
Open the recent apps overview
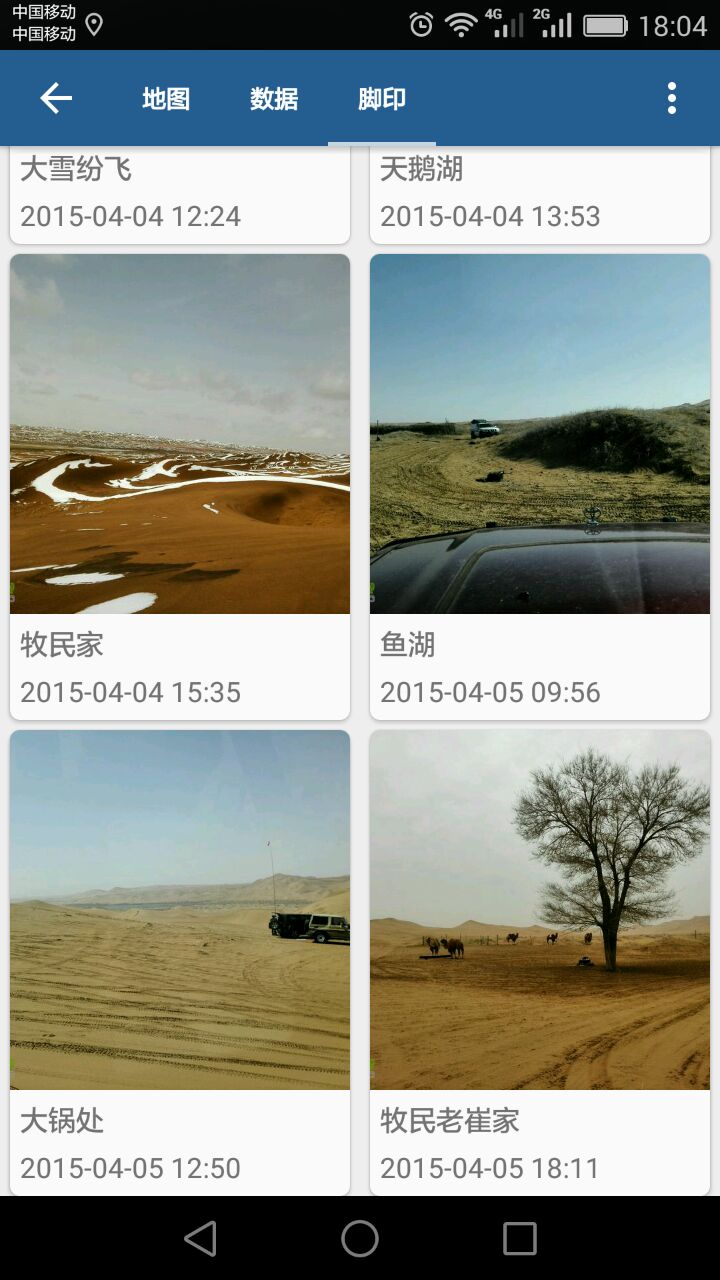click(x=519, y=1238)
